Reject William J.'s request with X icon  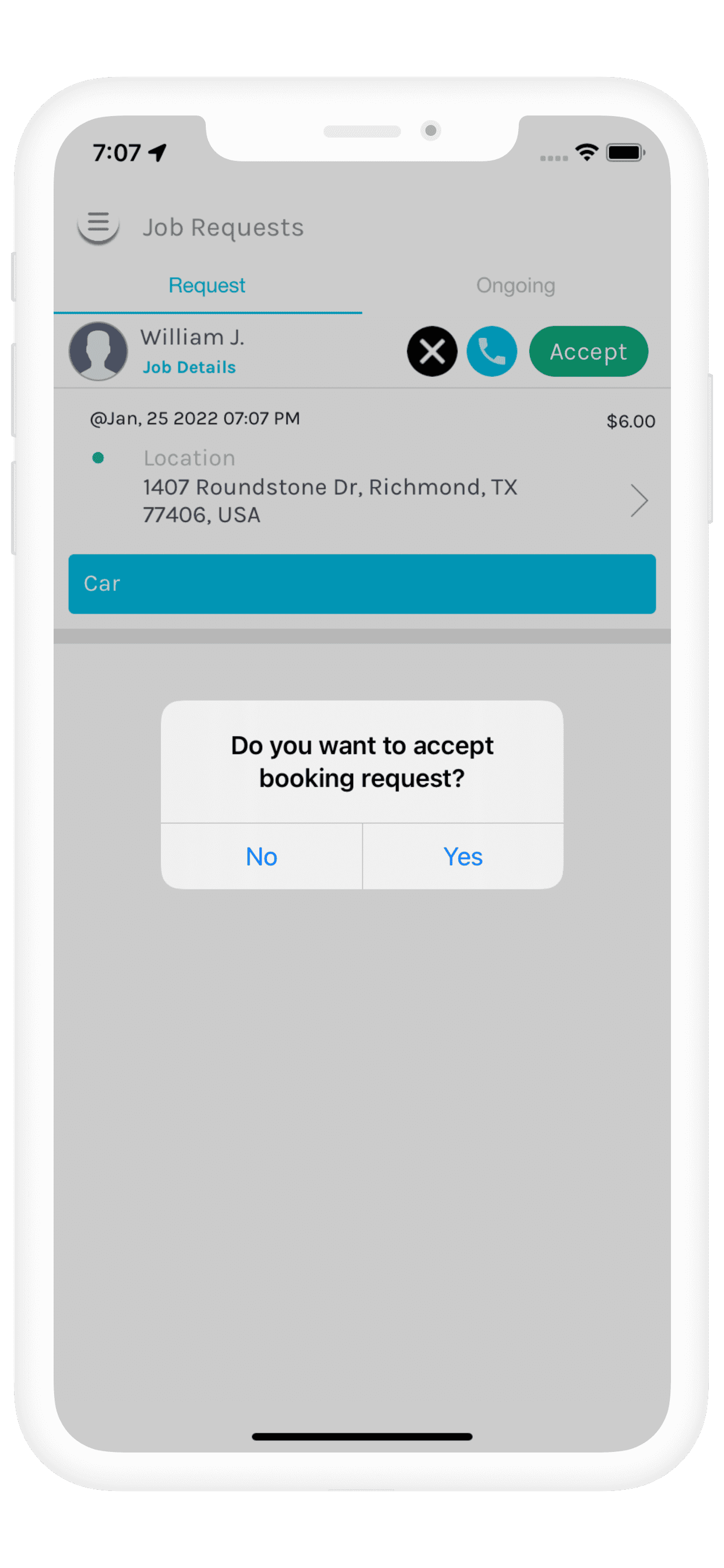(x=432, y=351)
